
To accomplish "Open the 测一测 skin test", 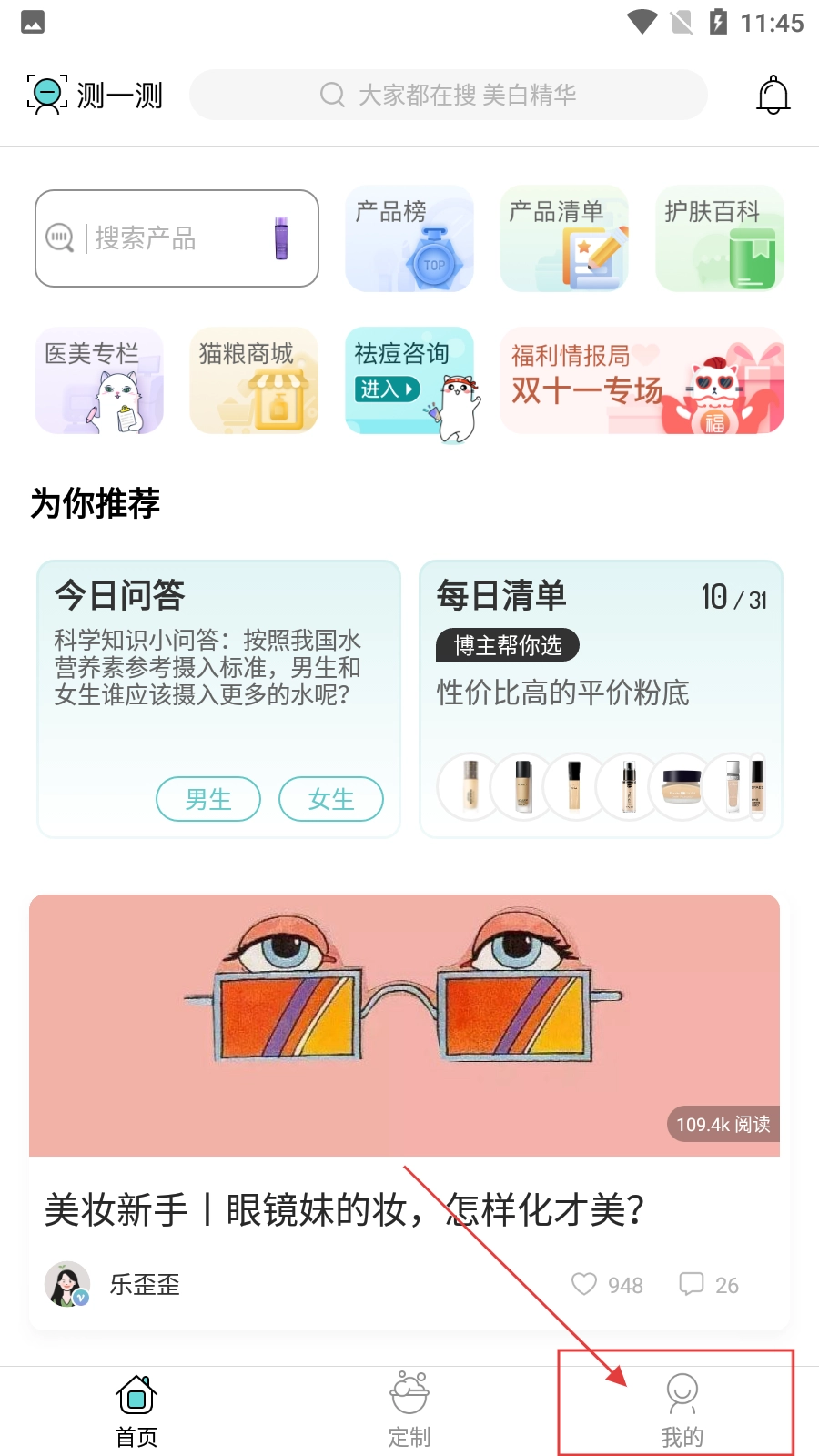I will click(95, 95).
